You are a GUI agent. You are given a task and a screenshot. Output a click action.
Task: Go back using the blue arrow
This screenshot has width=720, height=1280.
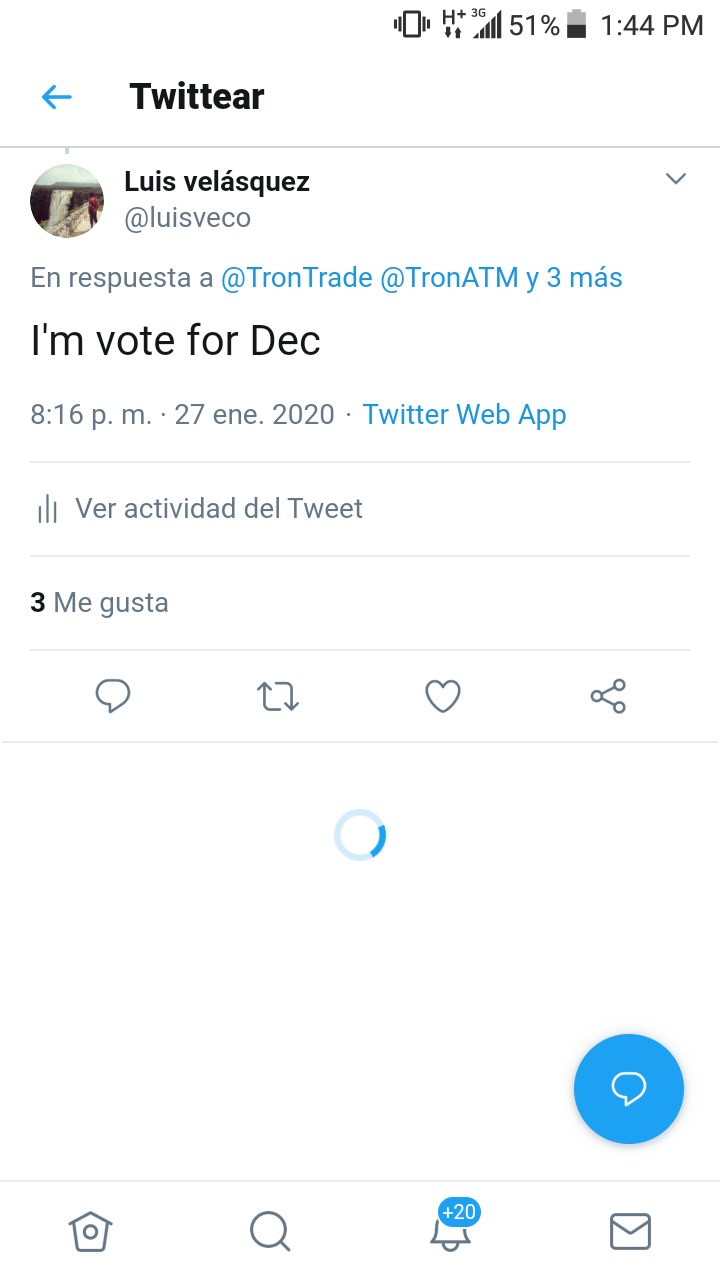click(x=57, y=97)
